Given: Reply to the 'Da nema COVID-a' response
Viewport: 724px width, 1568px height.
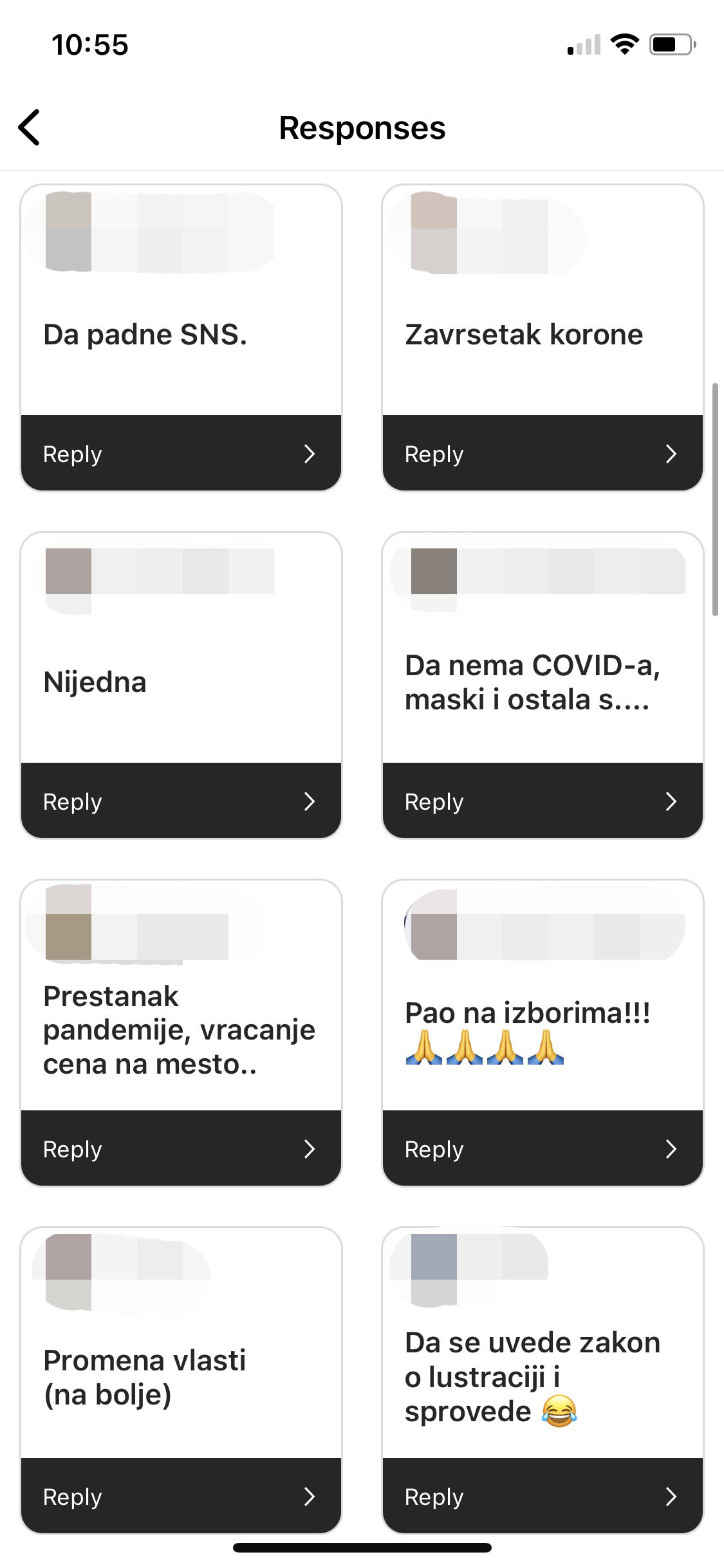Looking at the screenshot, I should pos(543,801).
